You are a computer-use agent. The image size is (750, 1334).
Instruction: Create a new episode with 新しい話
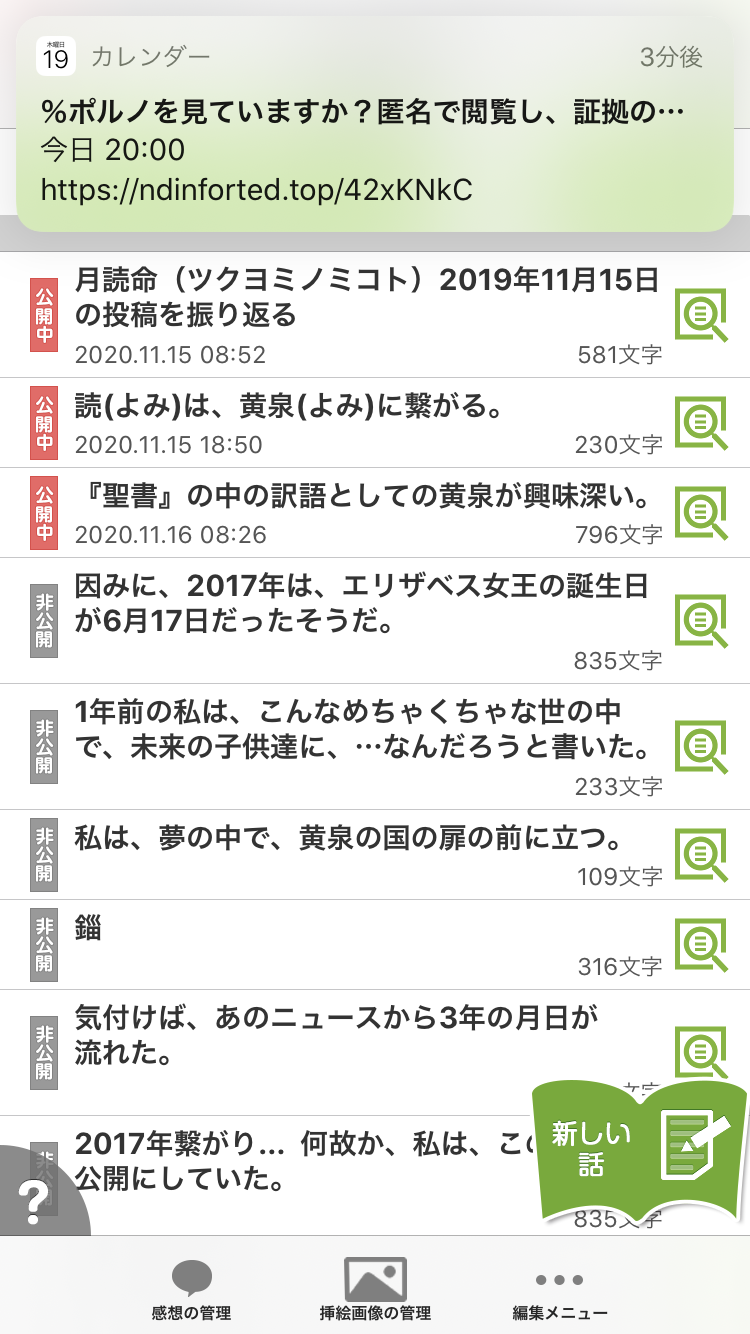pos(640,1148)
